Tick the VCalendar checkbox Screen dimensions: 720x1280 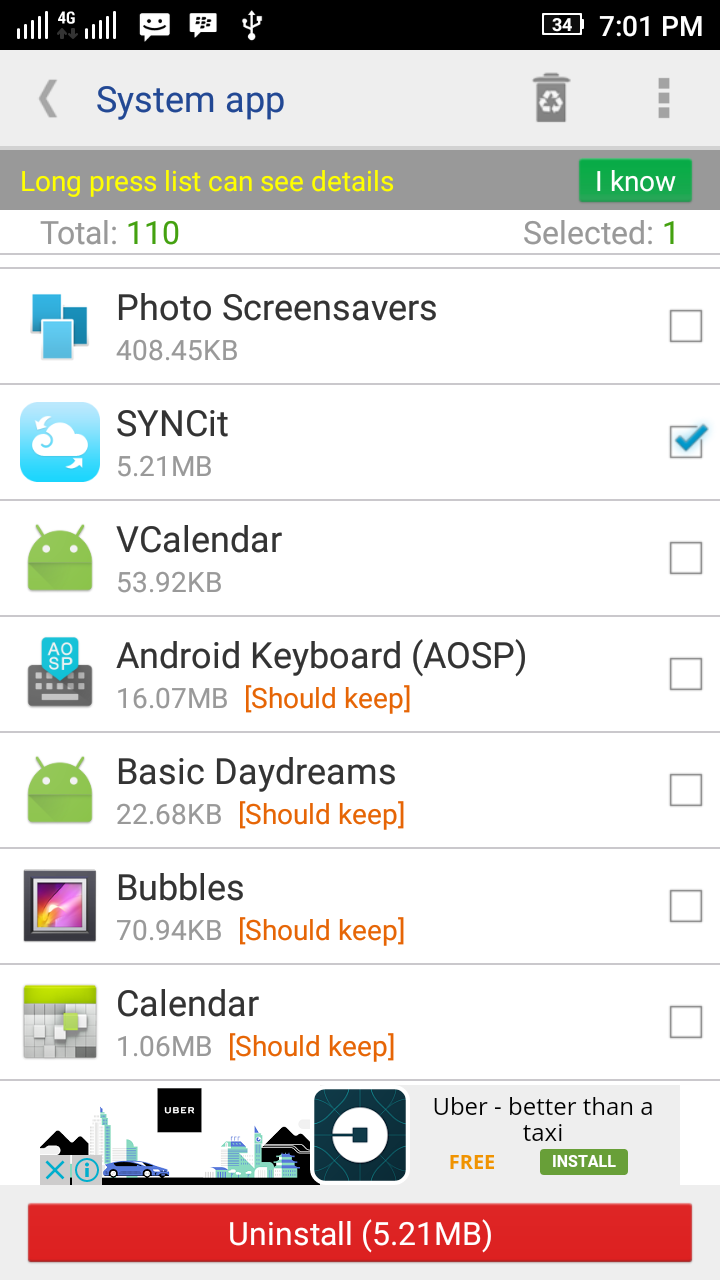[685, 558]
